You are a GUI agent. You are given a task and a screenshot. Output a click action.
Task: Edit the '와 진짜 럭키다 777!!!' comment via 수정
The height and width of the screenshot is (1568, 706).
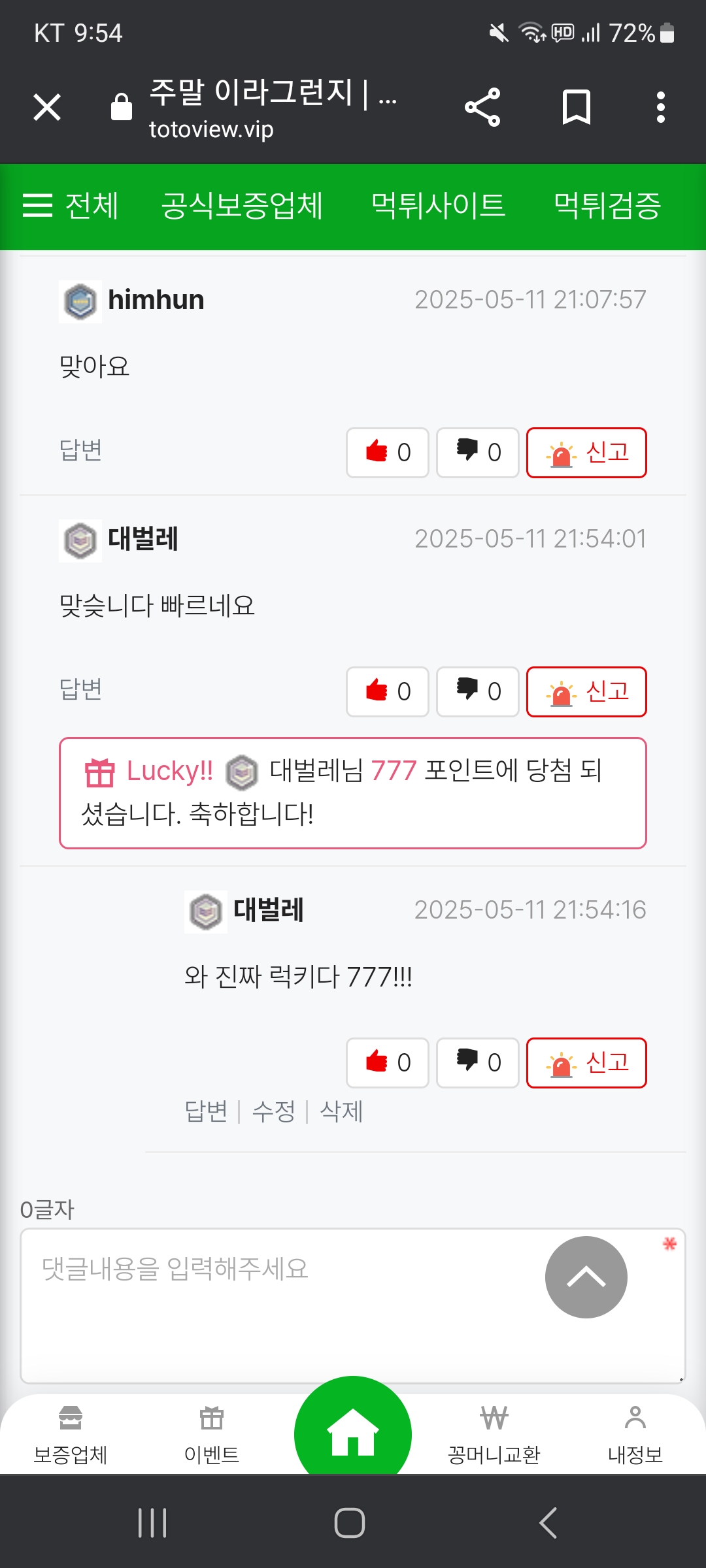[273, 1111]
